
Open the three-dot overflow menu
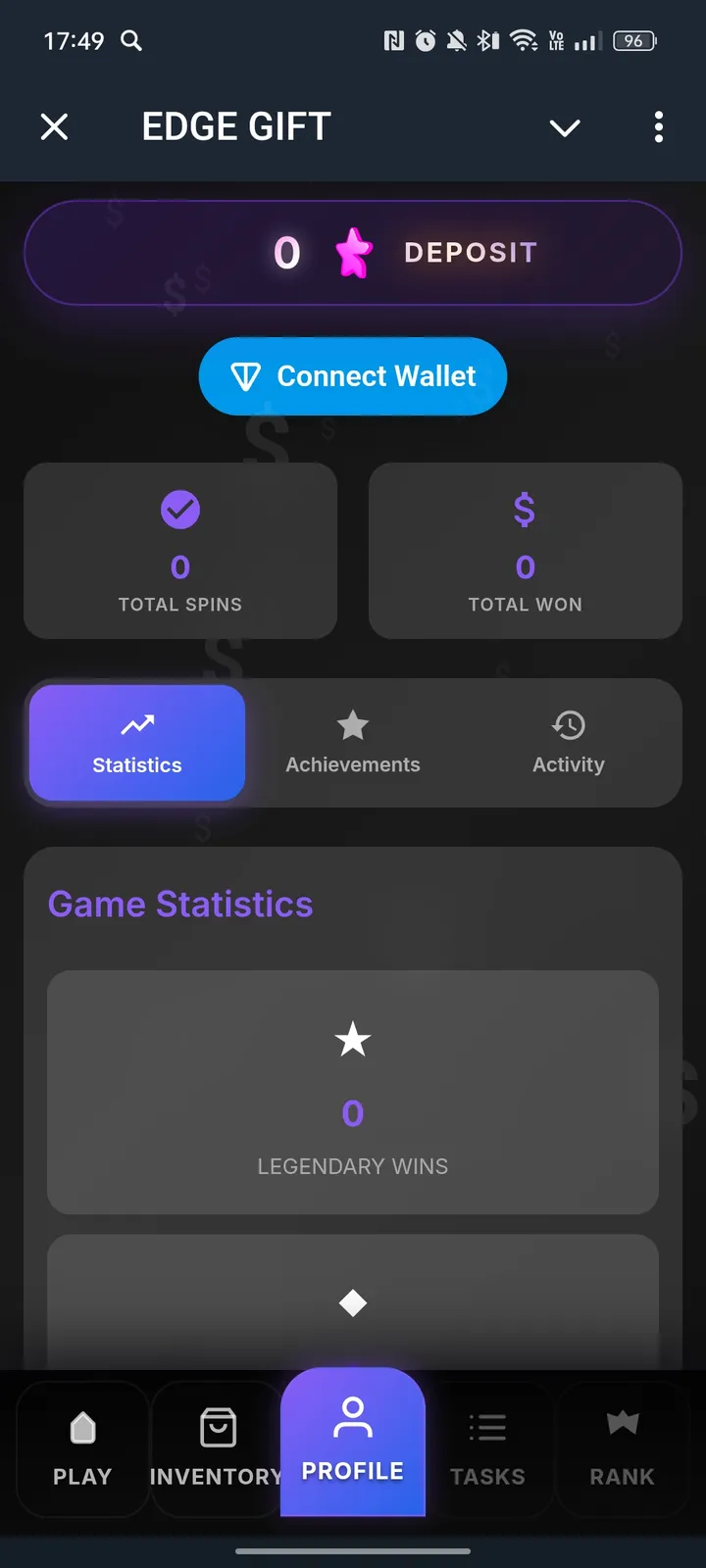[659, 127]
